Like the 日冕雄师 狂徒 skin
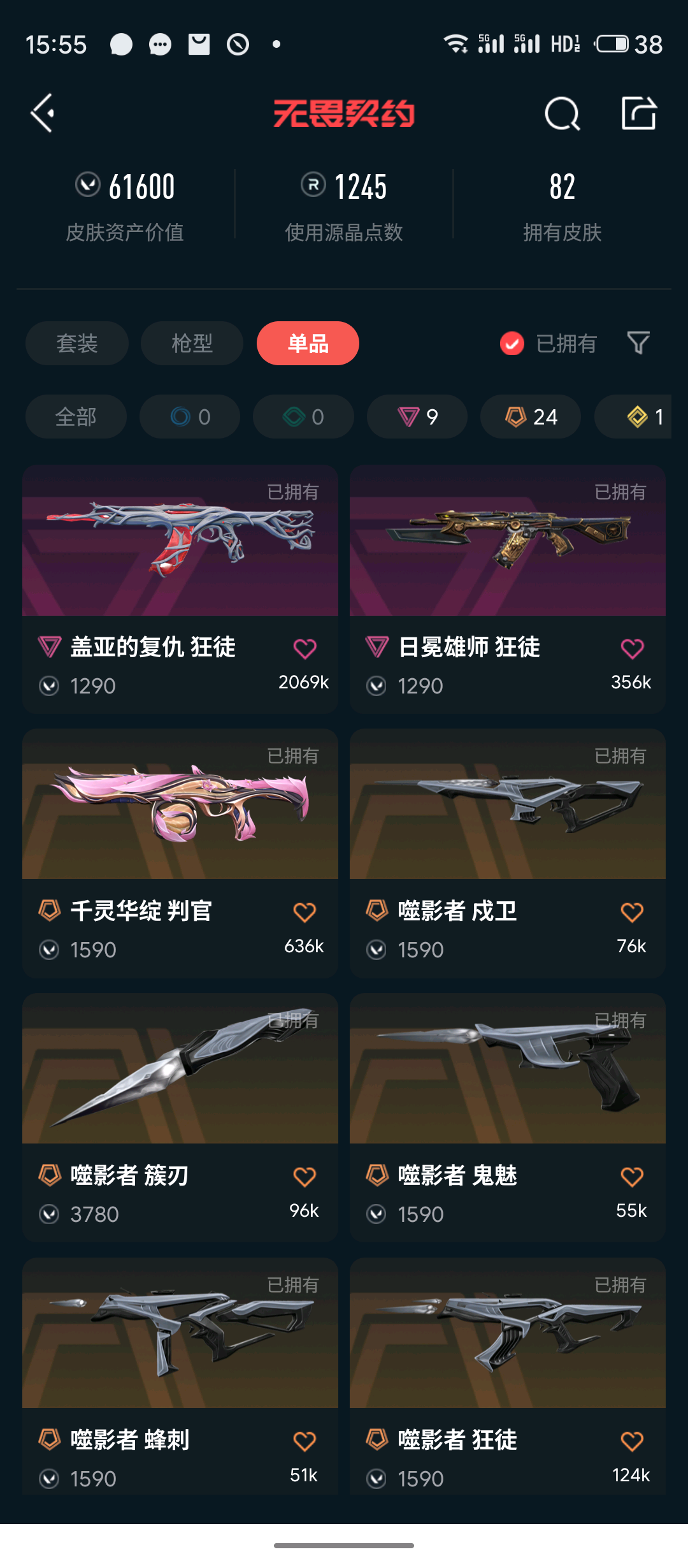The image size is (688, 1568). [x=632, y=649]
